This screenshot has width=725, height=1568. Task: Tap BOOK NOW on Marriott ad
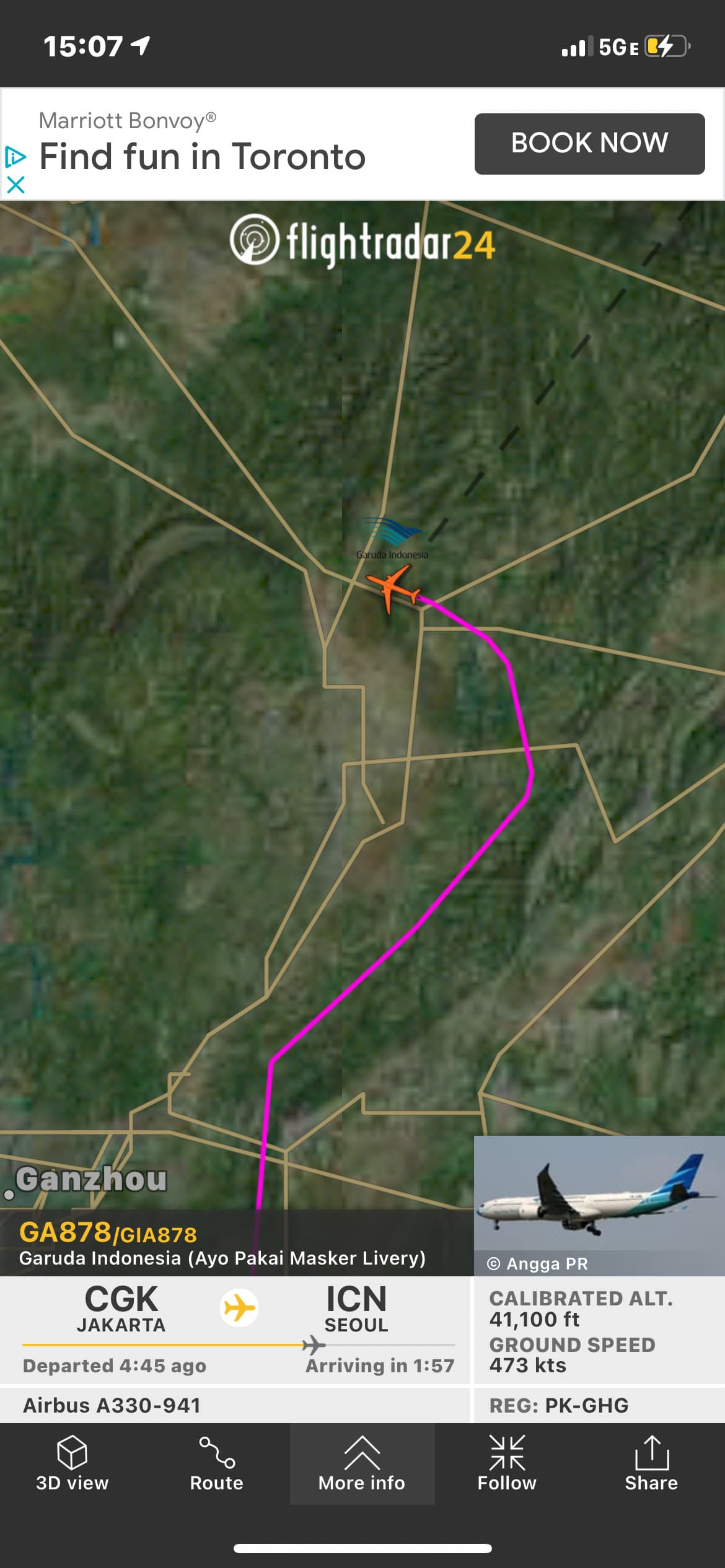(x=589, y=144)
